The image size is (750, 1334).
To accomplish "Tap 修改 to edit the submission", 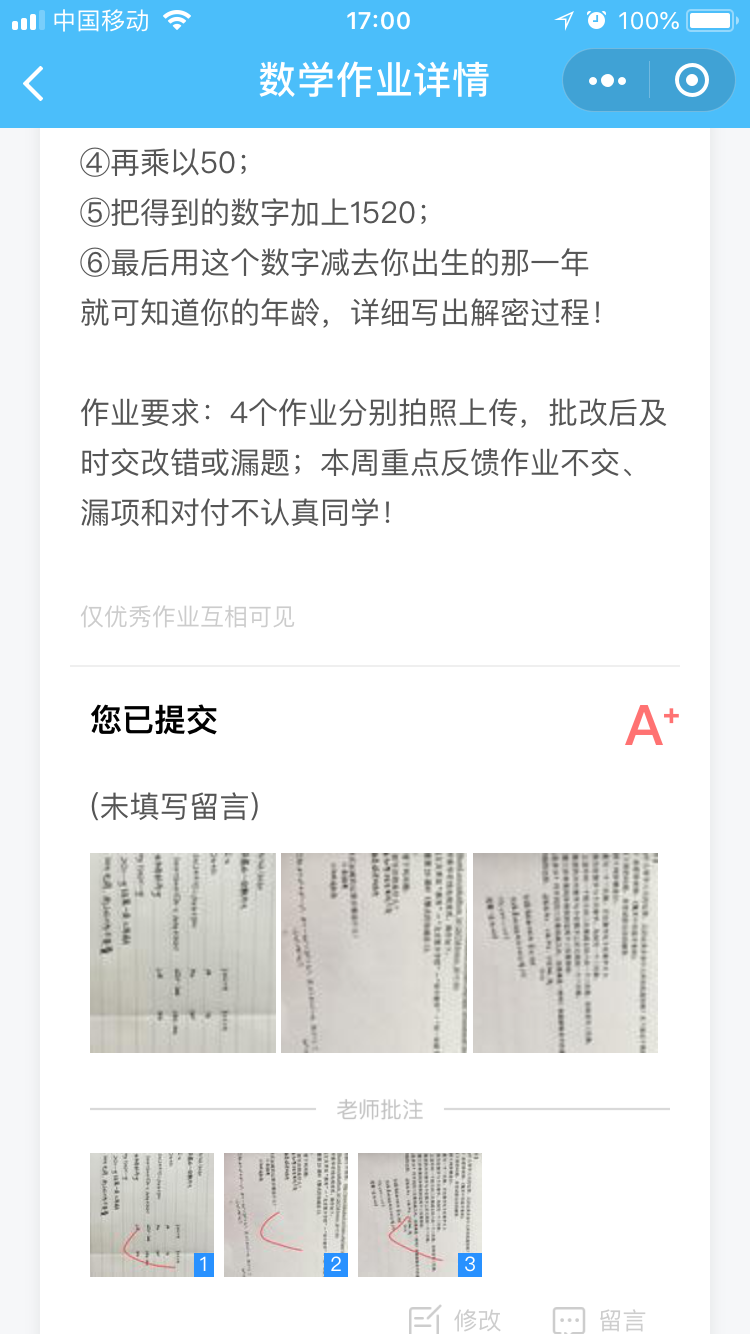I will (x=455, y=1320).
